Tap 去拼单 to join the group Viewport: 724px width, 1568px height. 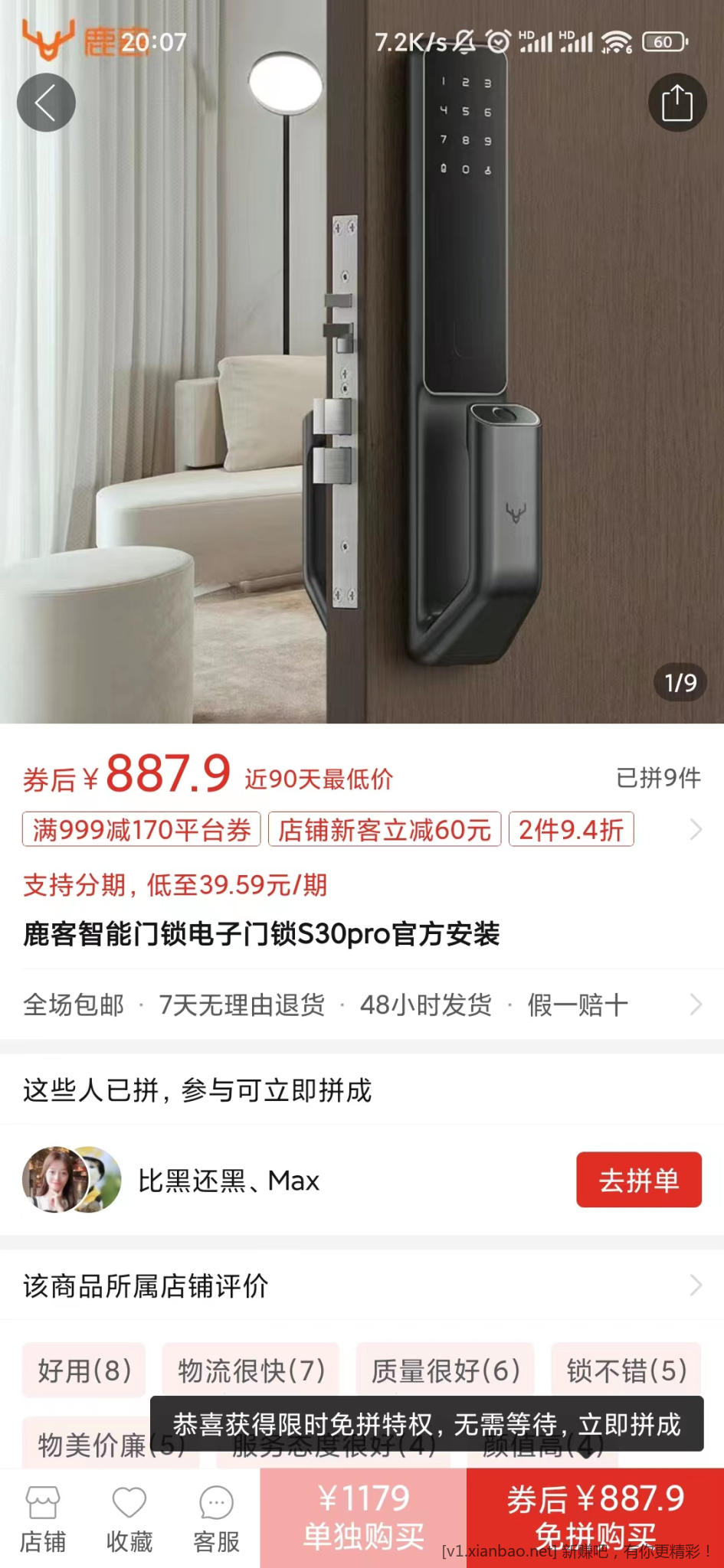tap(638, 1180)
